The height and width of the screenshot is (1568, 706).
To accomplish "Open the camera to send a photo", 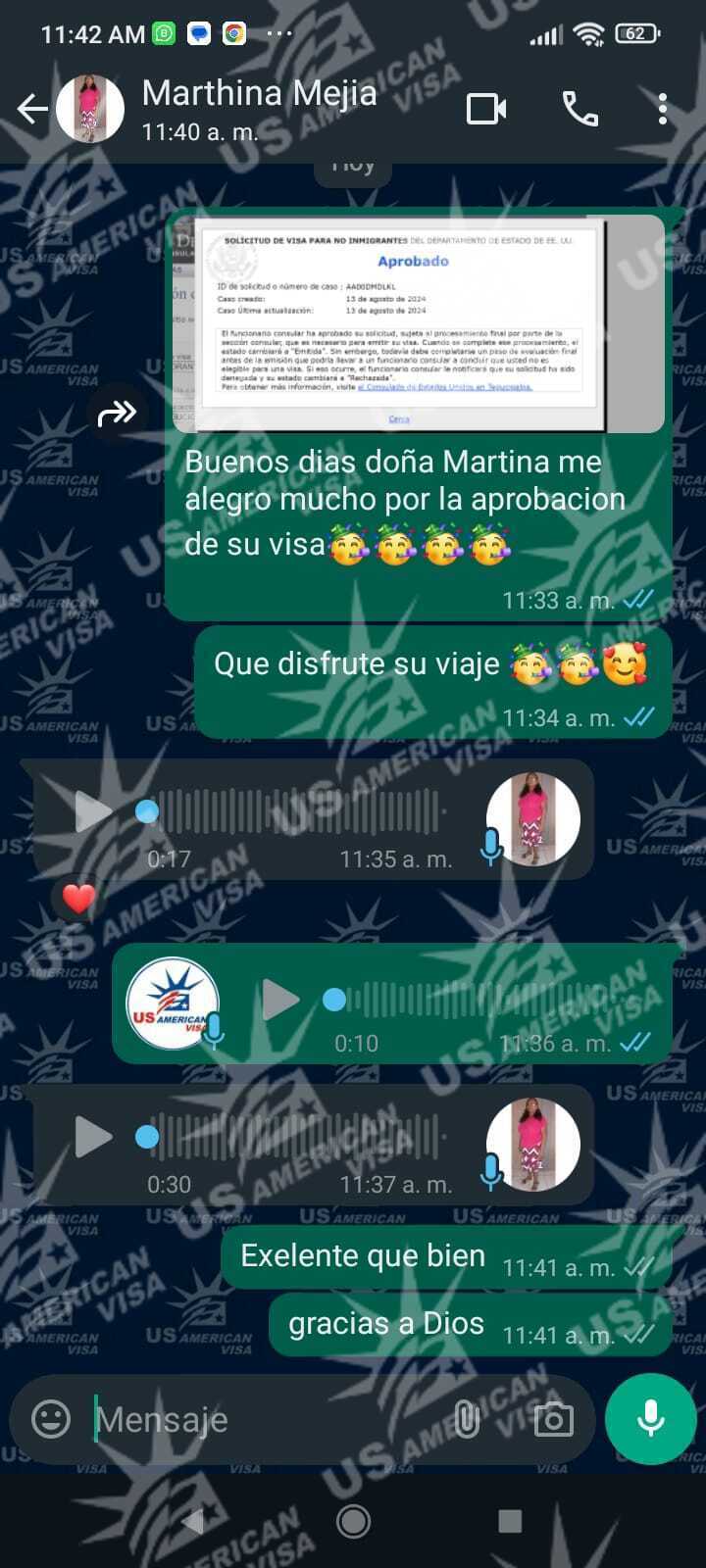I will (553, 1418).
